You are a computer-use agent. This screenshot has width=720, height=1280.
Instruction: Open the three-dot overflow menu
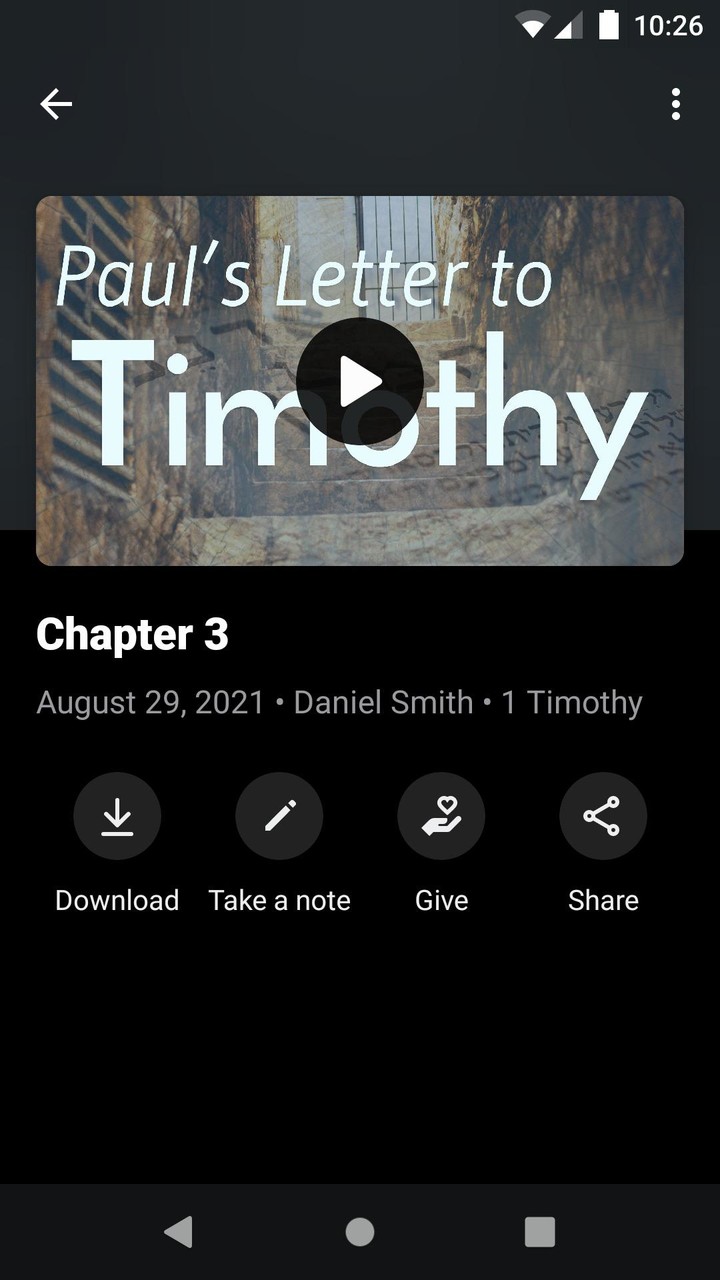point(676,104)
